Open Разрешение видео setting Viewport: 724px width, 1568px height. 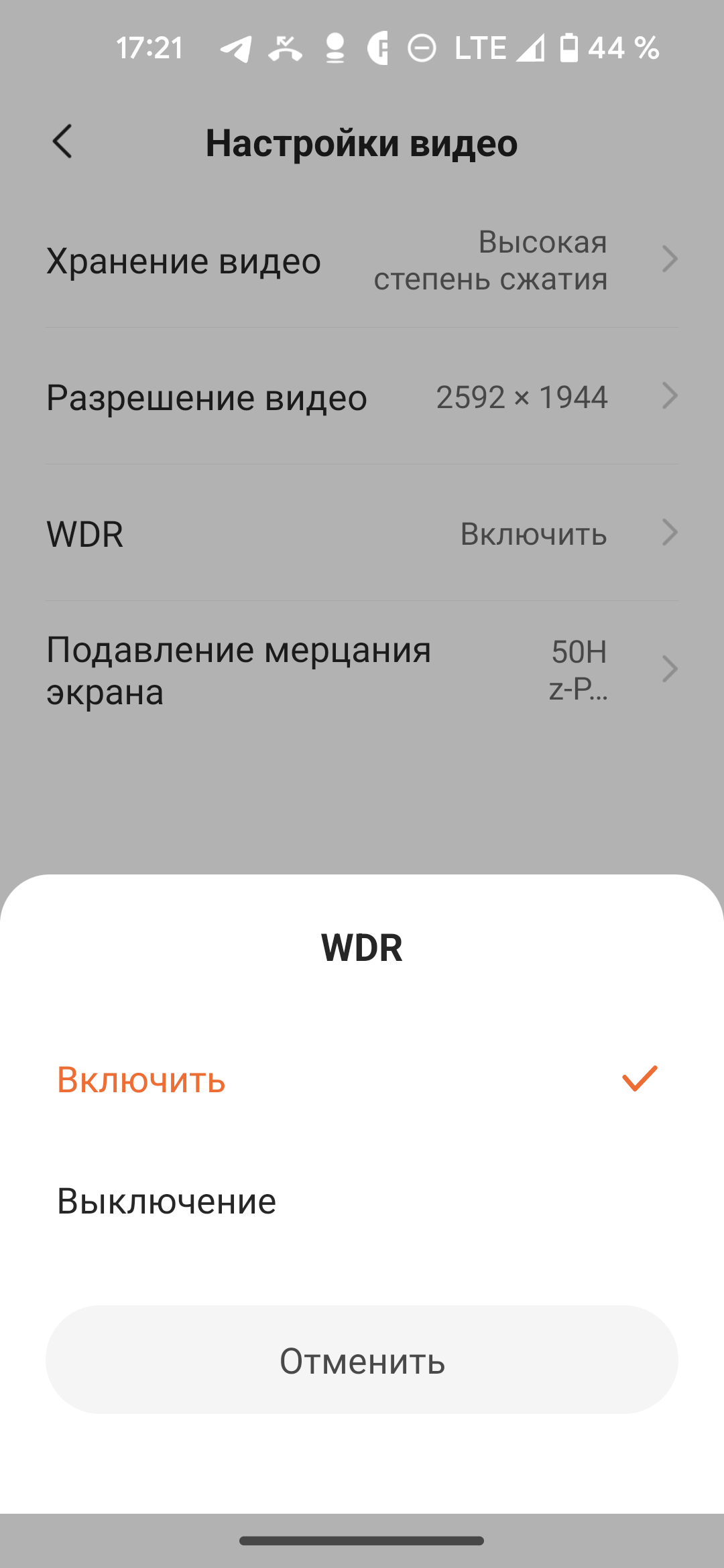point(362,397)
